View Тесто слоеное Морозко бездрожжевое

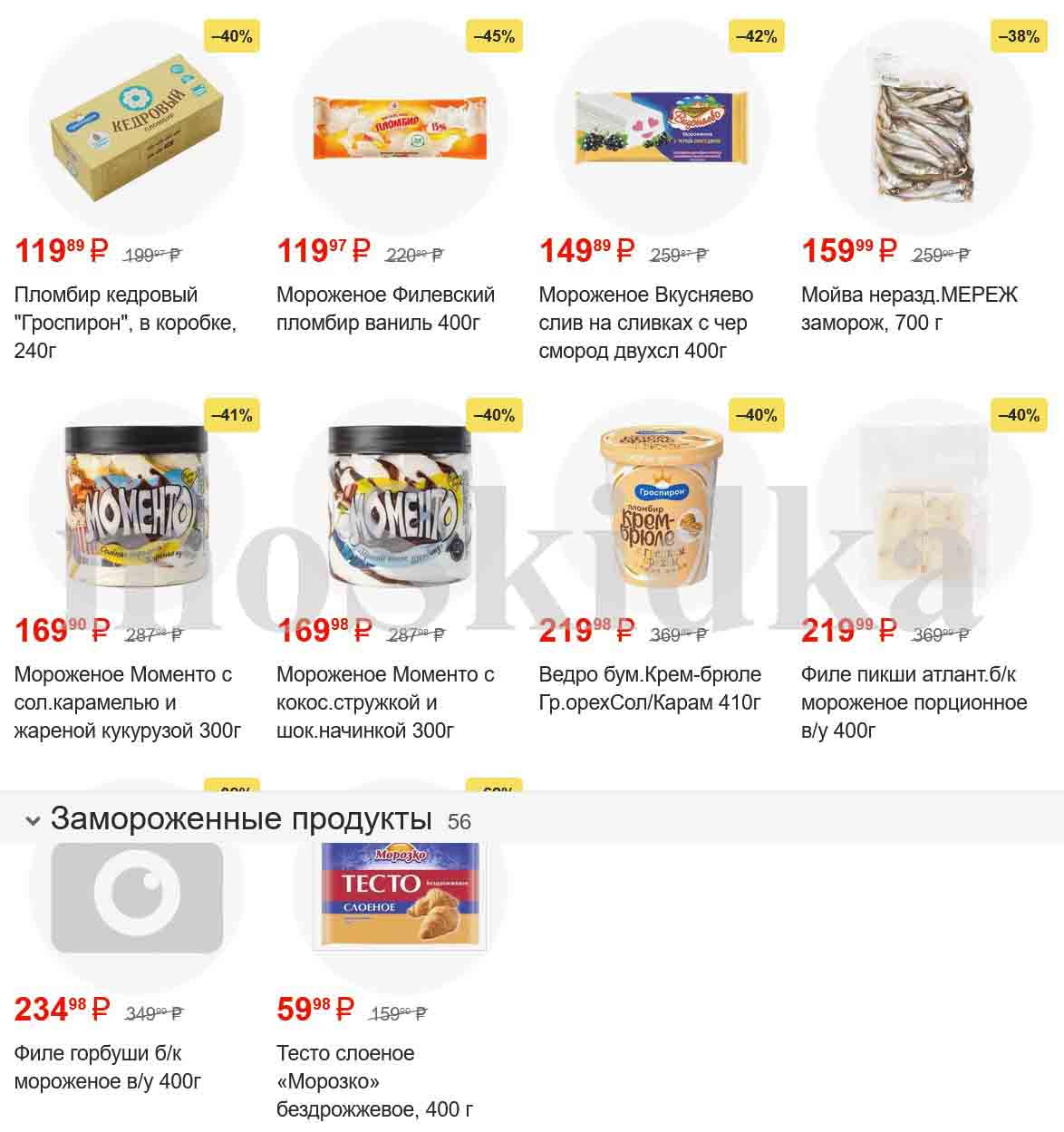pos(399,897)
